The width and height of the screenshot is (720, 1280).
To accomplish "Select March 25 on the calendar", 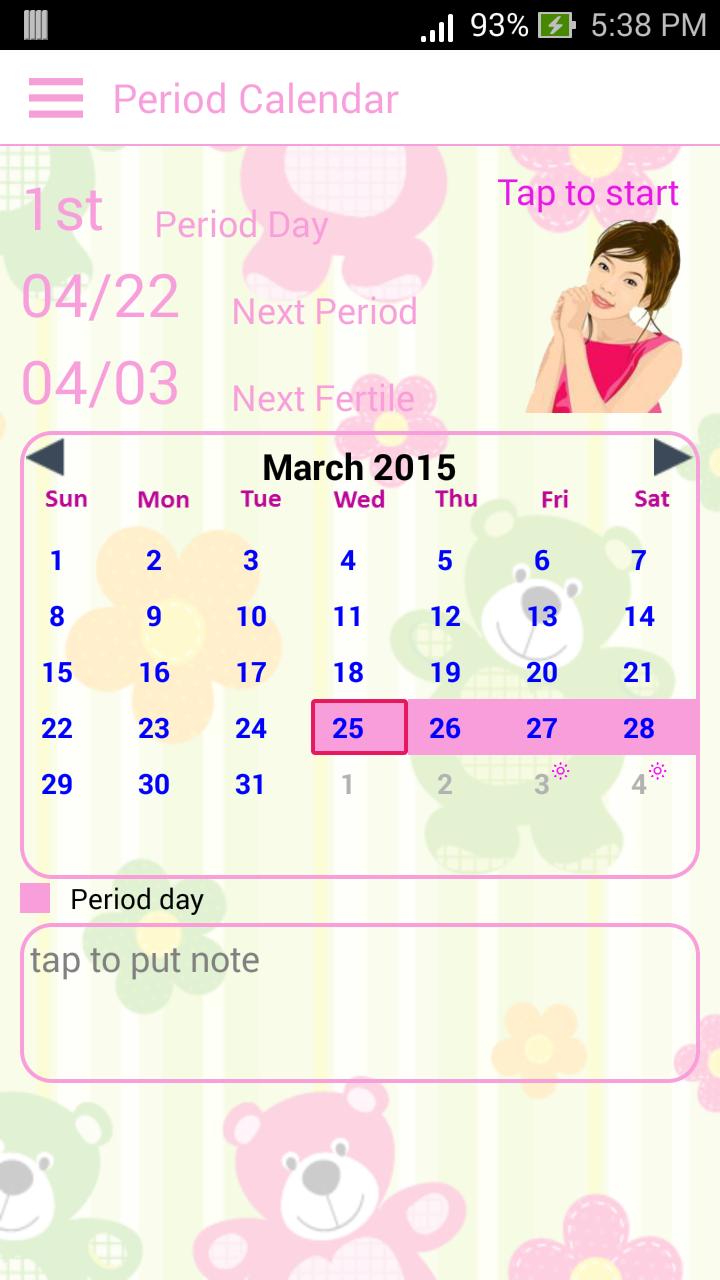I will 348,728.
